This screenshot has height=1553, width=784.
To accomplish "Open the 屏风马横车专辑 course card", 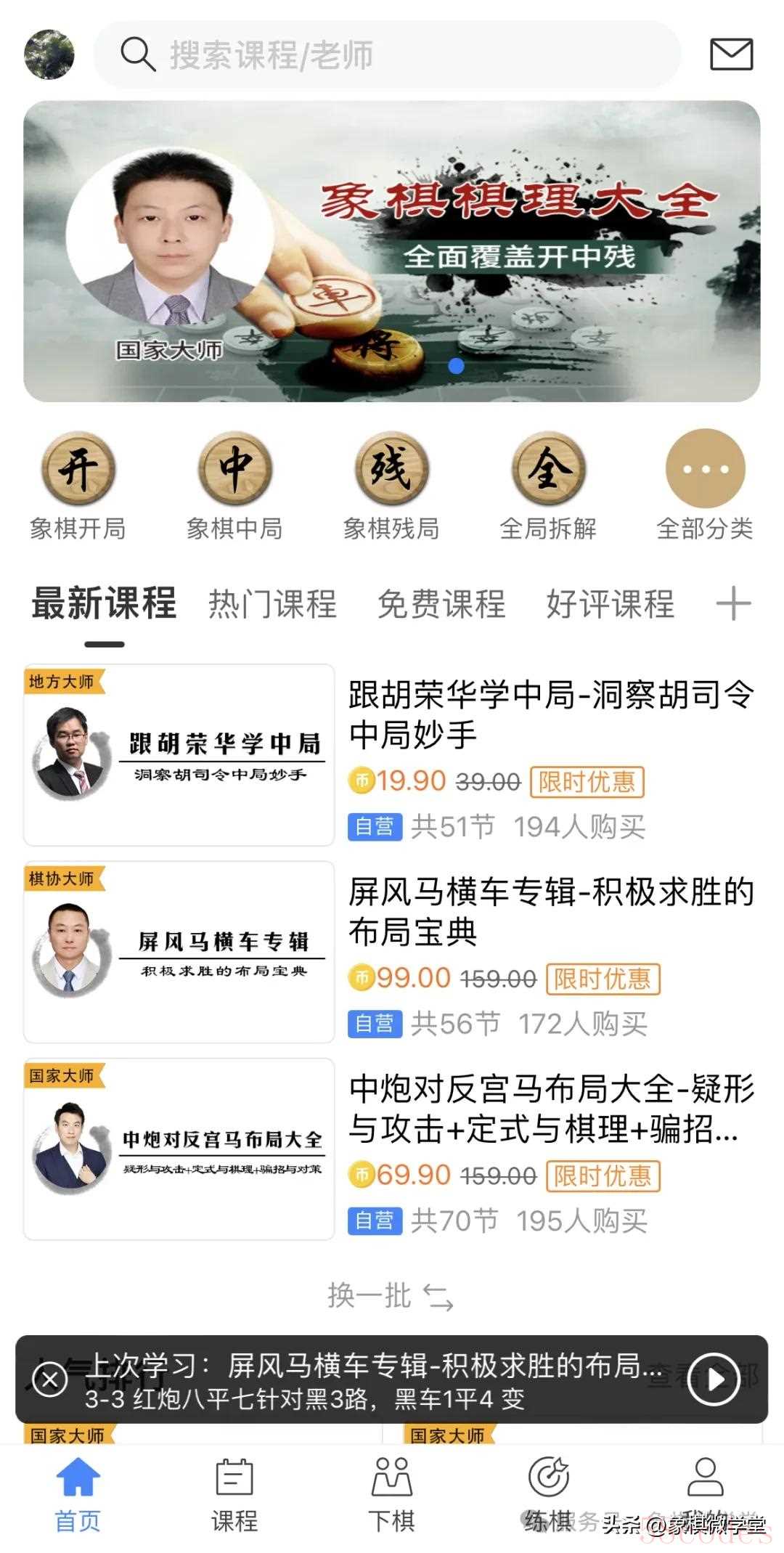I will click(x=392, y=953).
